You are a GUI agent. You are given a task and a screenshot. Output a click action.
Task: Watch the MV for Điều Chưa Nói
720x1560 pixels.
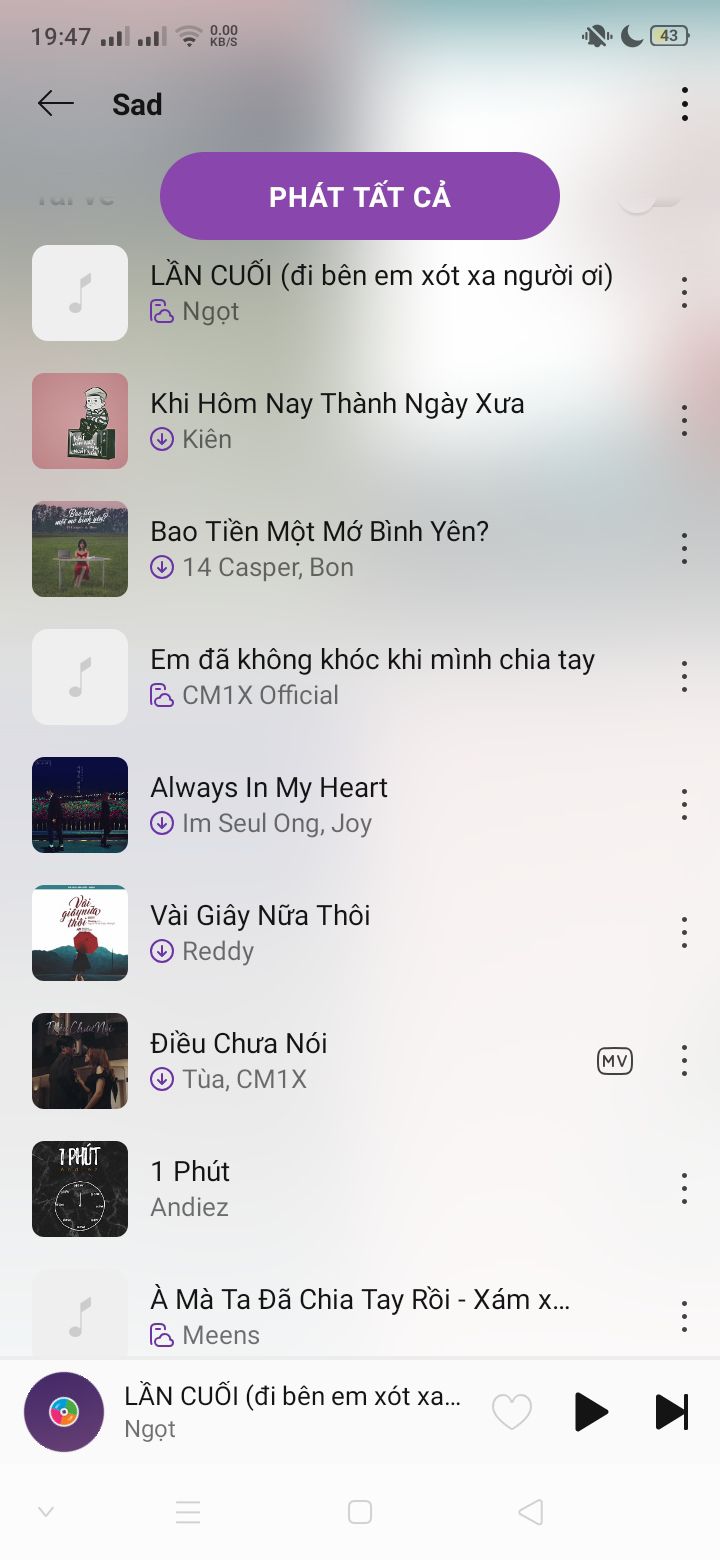[615, 1061]
